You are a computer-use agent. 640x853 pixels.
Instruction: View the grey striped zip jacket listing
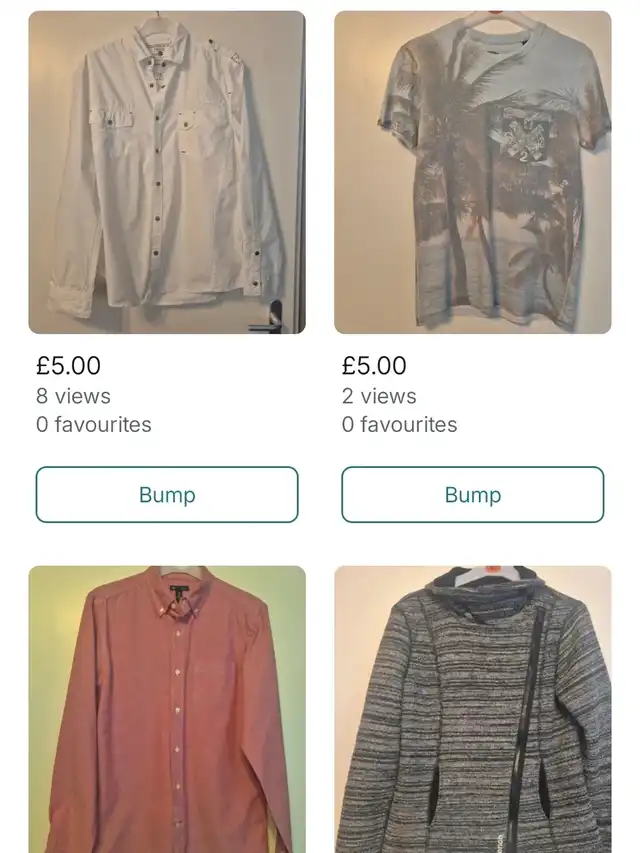(472, 710)
